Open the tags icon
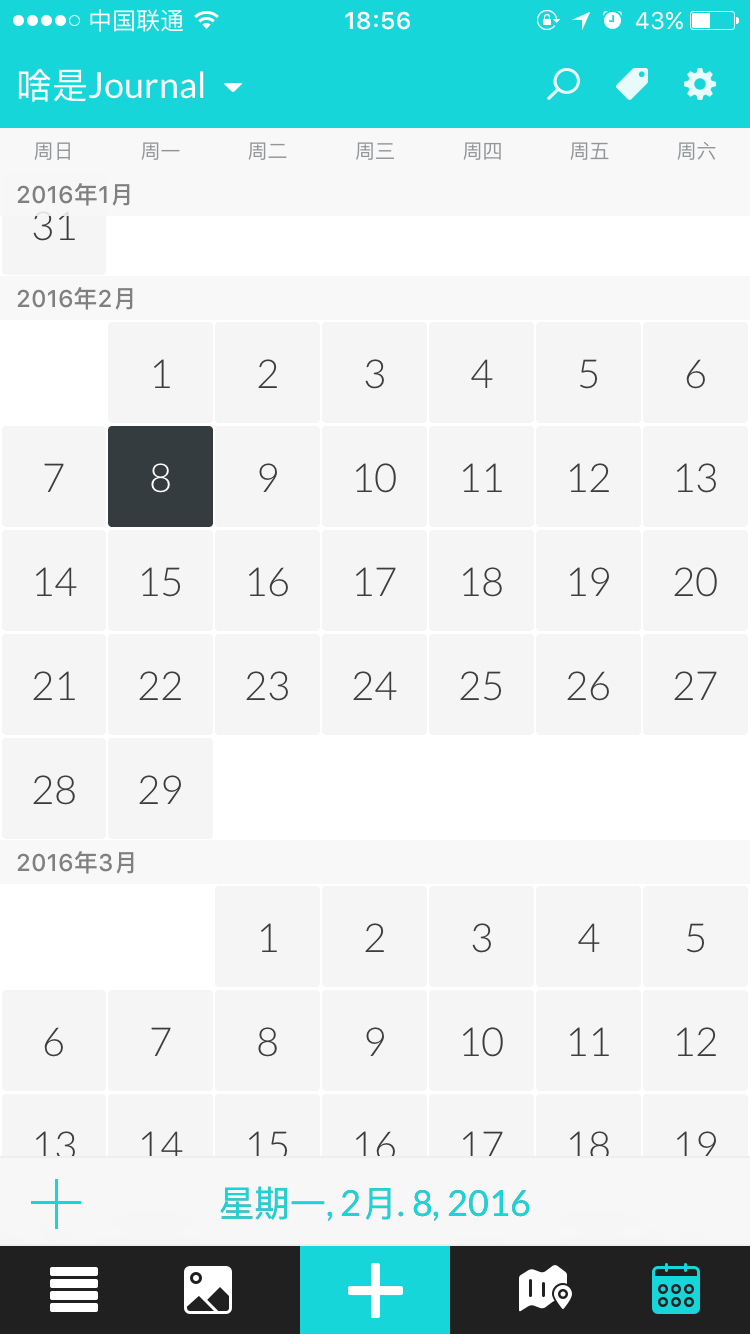Image resolution: width=750 pixels, height=1334 pixels. tap(632, 84)
